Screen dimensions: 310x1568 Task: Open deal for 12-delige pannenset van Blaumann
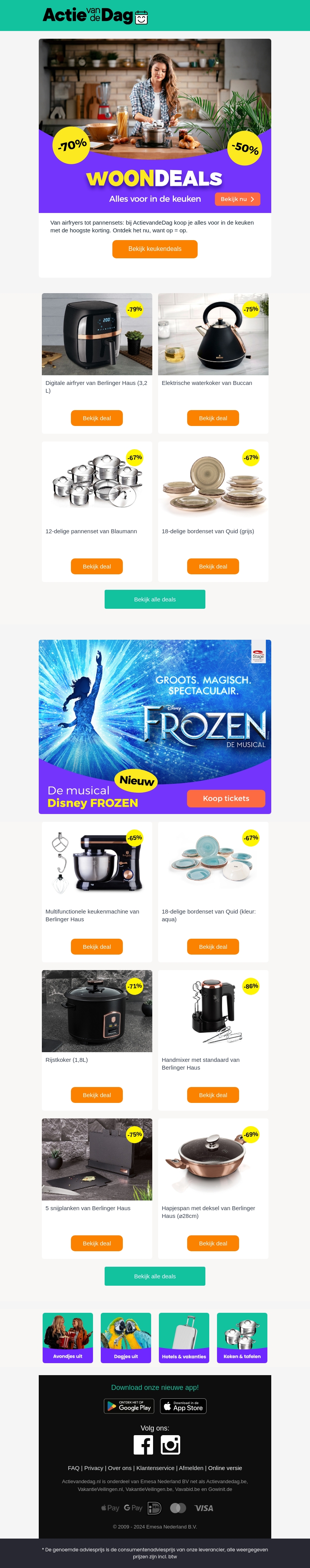pyautogui.click(x=97, y=566)
